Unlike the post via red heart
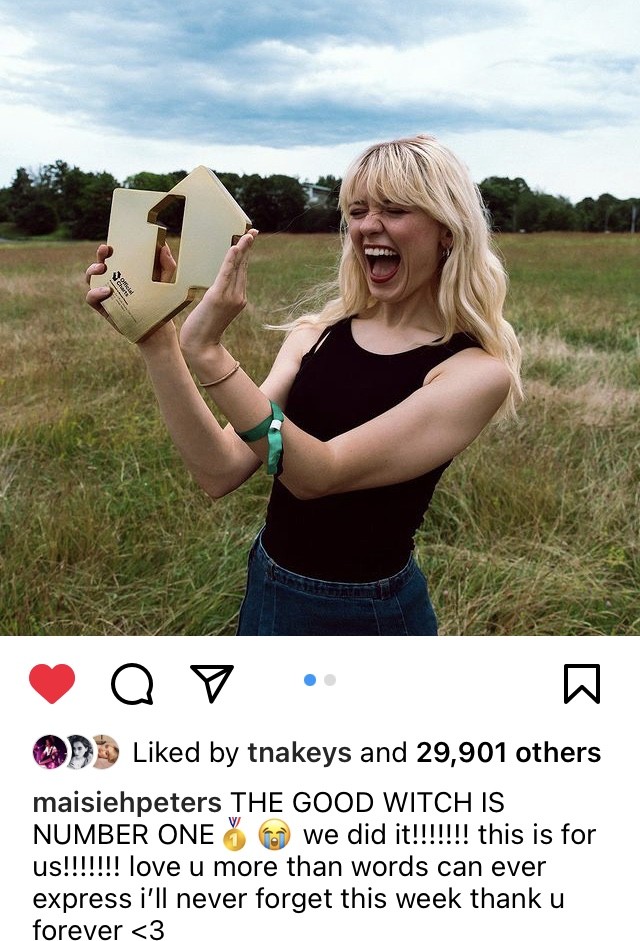This screenshot has width=640, height=941. [52, 683]
